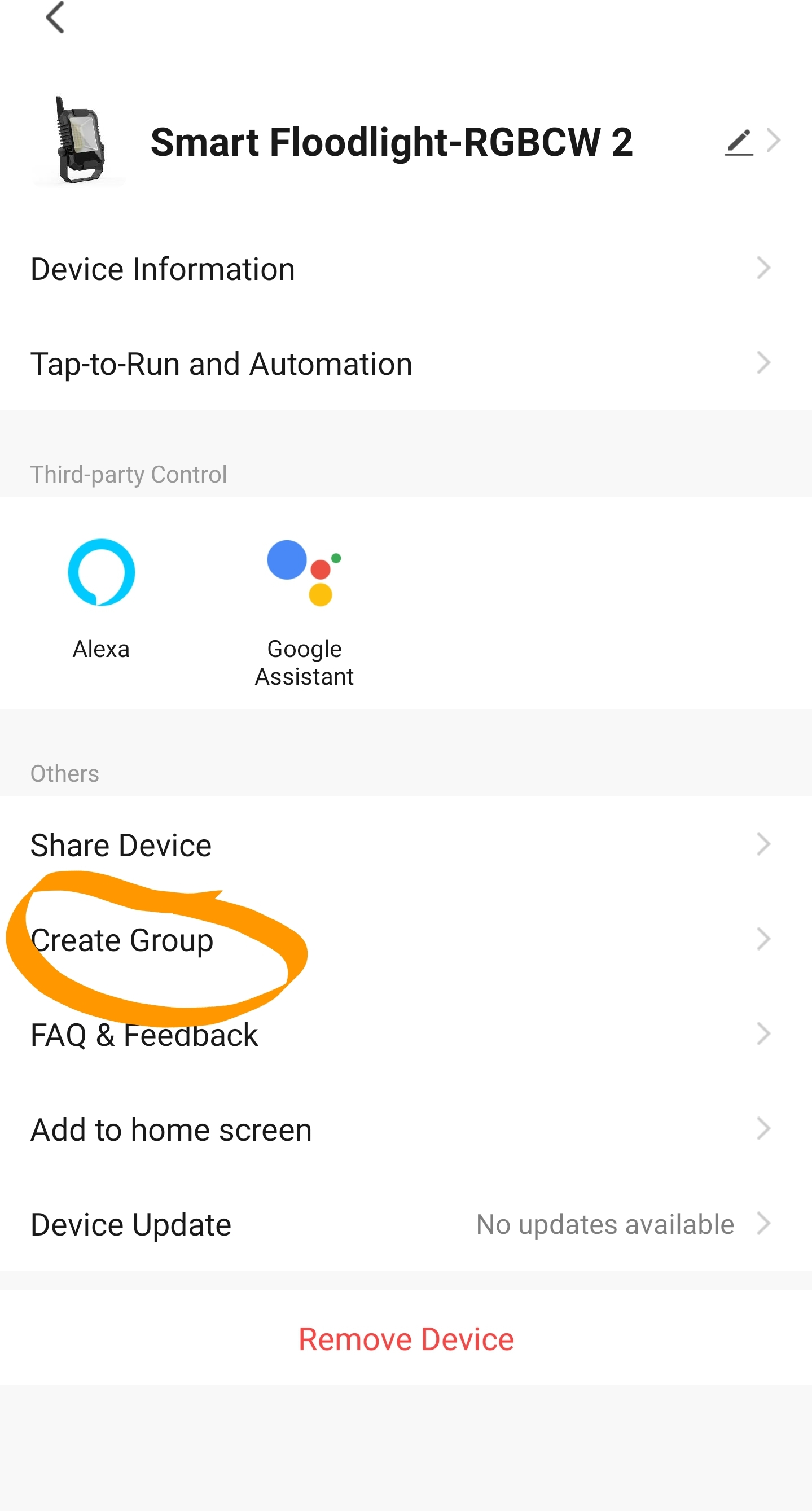Edit the Smart Floodlight-RGBCW 2 name
The height and width of the screenshot is (1511, 812).
click(739, 142)
